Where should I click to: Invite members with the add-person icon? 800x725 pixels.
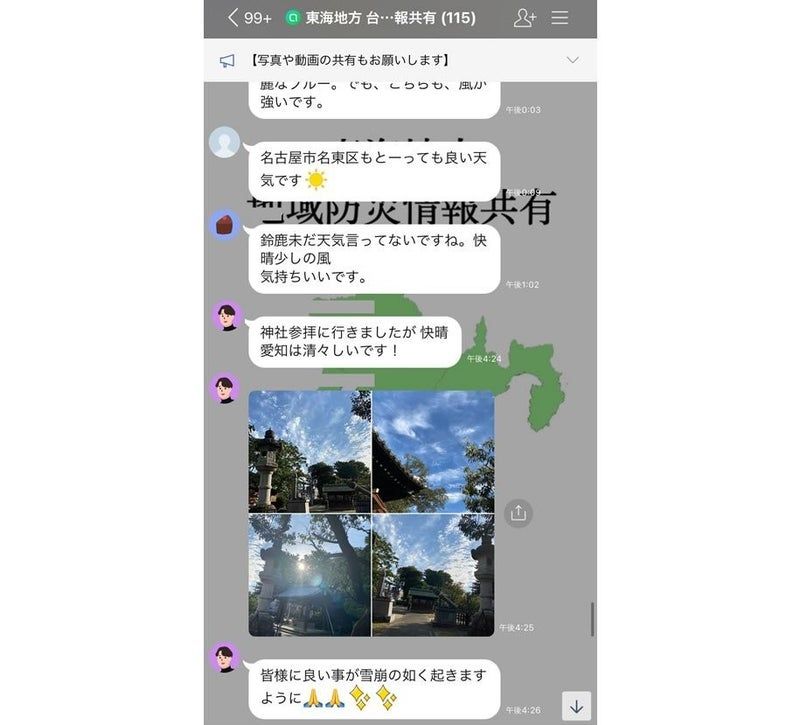coord(524,18)
